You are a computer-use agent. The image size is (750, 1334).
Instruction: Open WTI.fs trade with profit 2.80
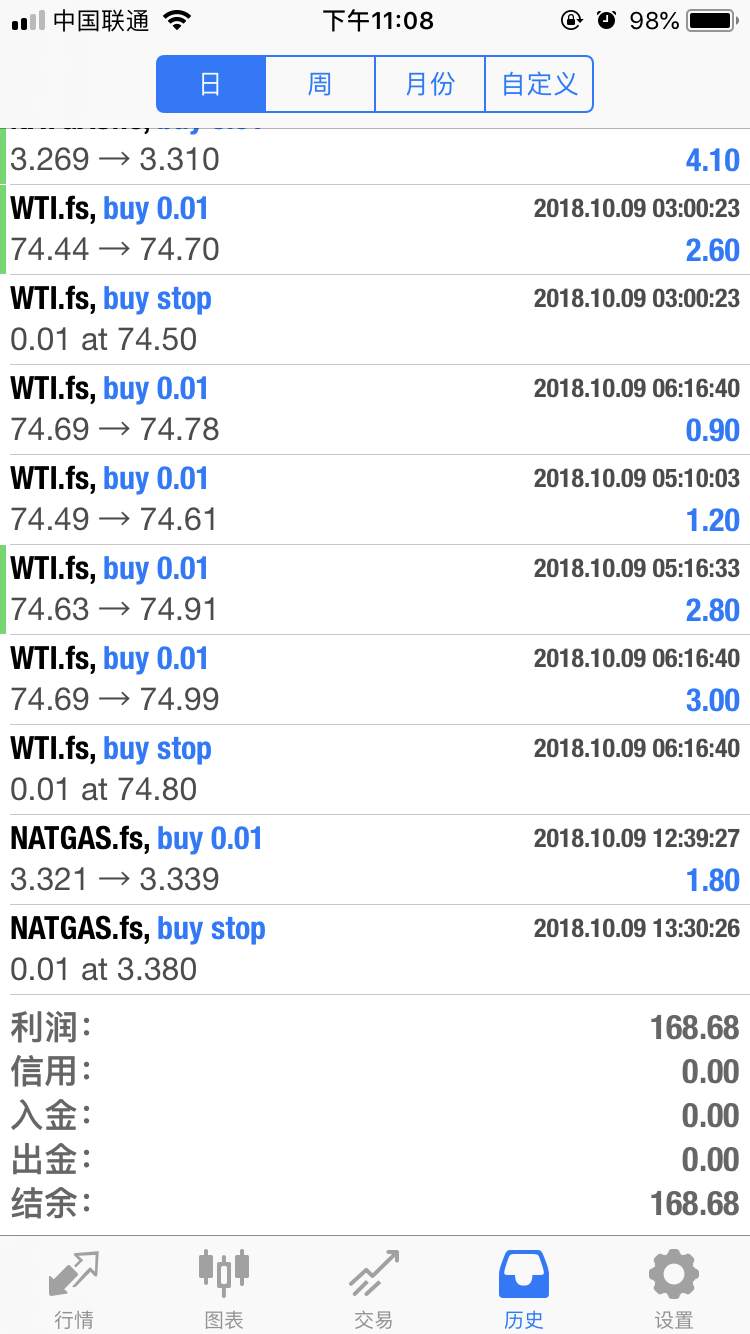(375, 590)
